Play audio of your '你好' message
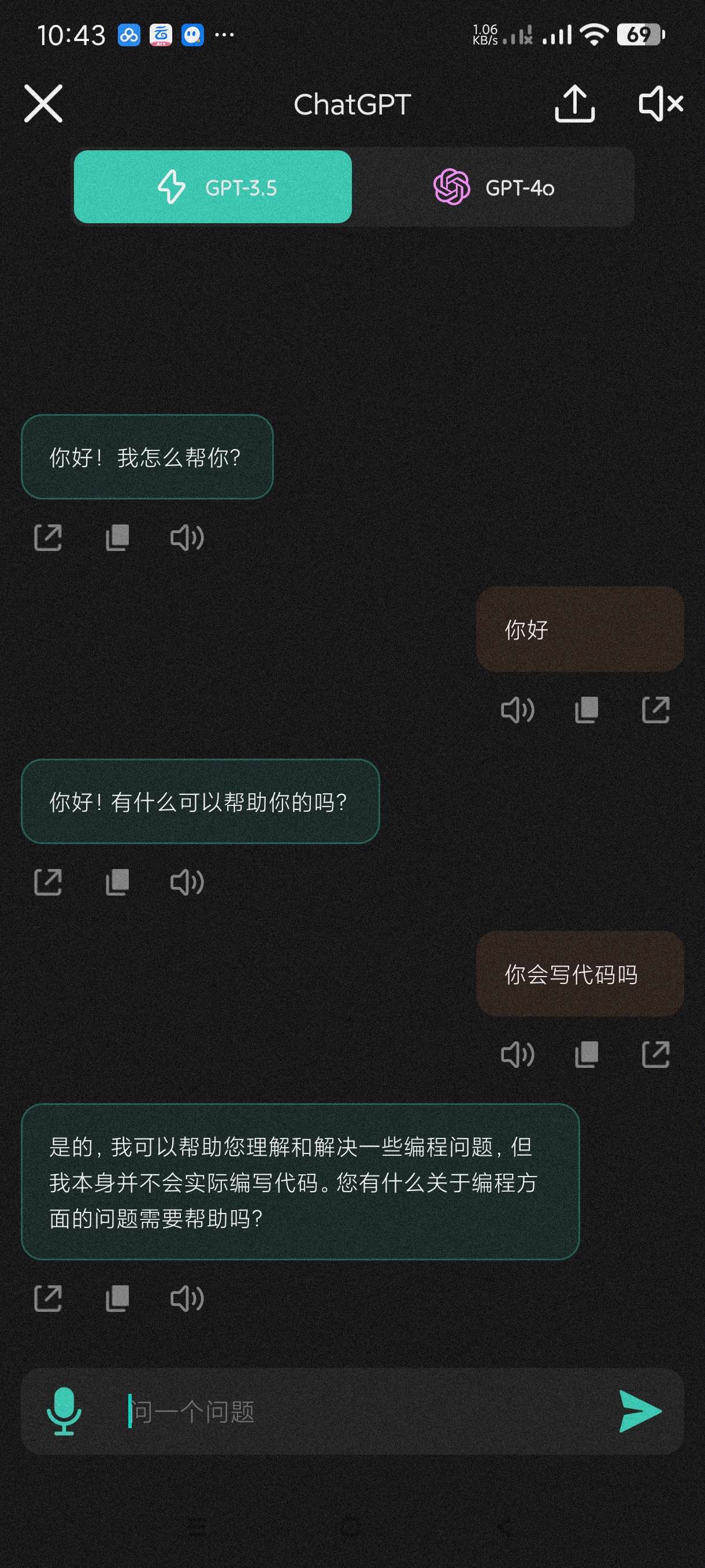The width and height of the screenshot is (705, 1568). [518, 710]
